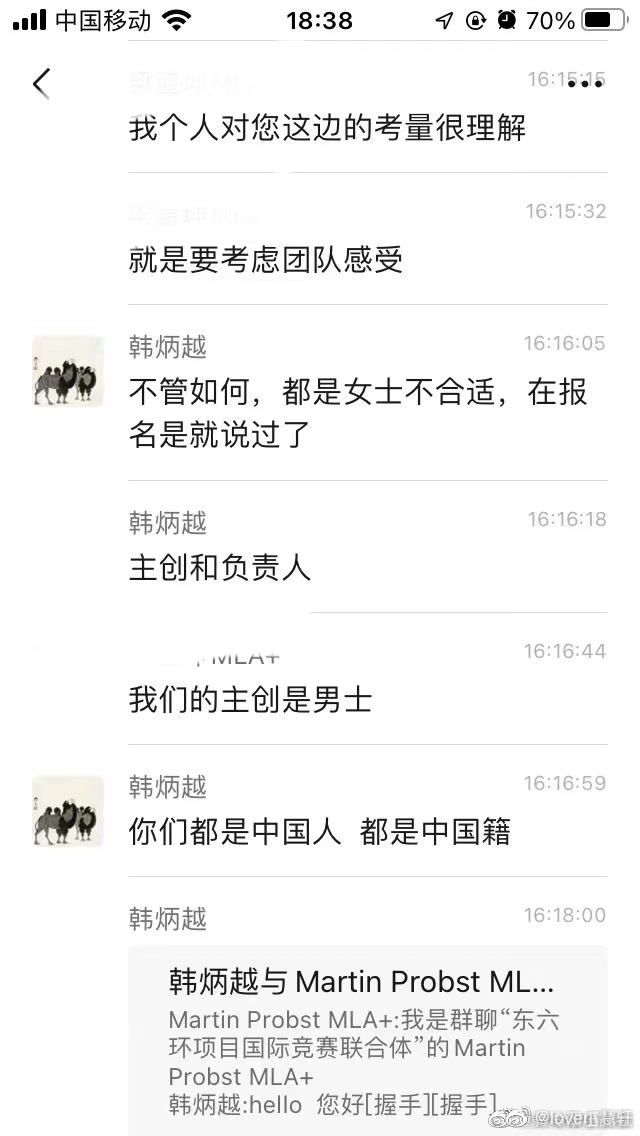Open the three-dot overflow menu
Screen dimensions: 640x1136
coord(584,85)
